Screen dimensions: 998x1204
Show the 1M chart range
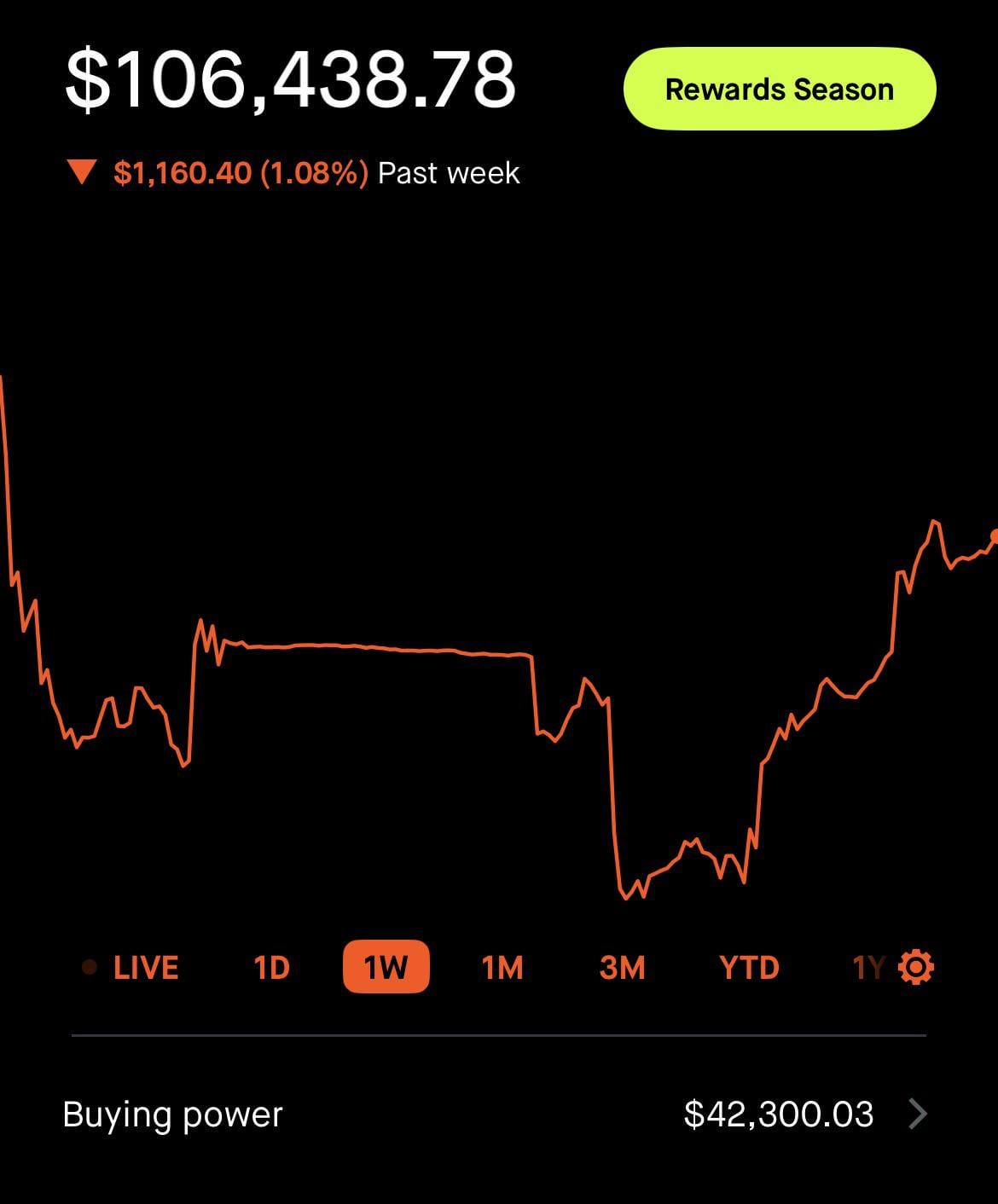coord(502,968)
